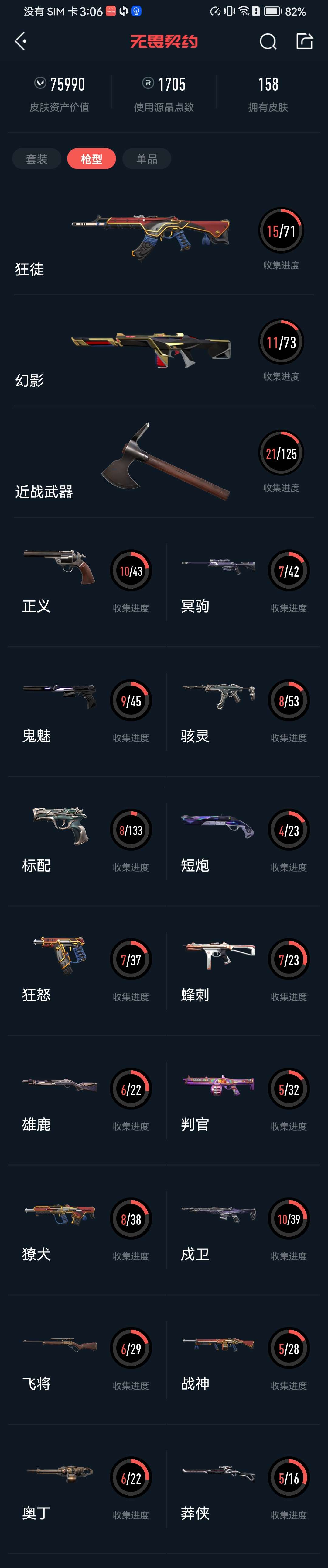Share this skin collection page
The height and width of the screenshot is (1568, 328).
click(304, 41)
